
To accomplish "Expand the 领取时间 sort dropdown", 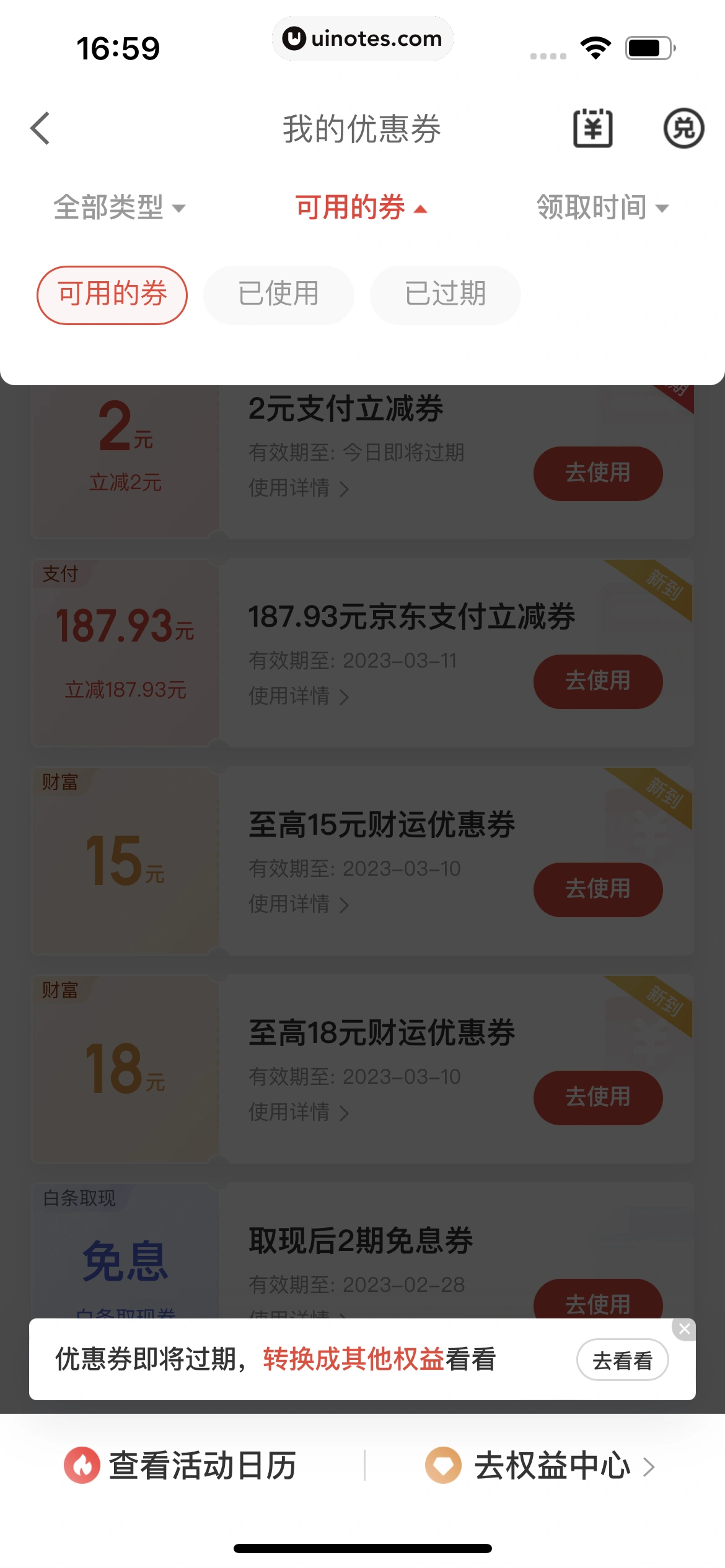I will click(602, 207).
